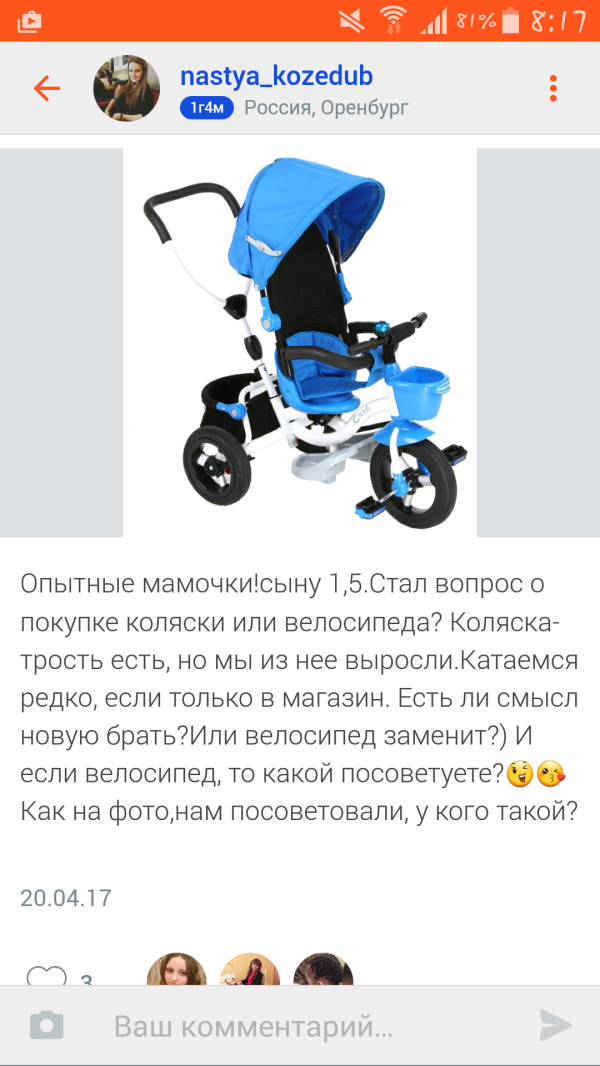Open the three-dot overflow menu
The image size is (600, 1066).
(x=553, y=88)
